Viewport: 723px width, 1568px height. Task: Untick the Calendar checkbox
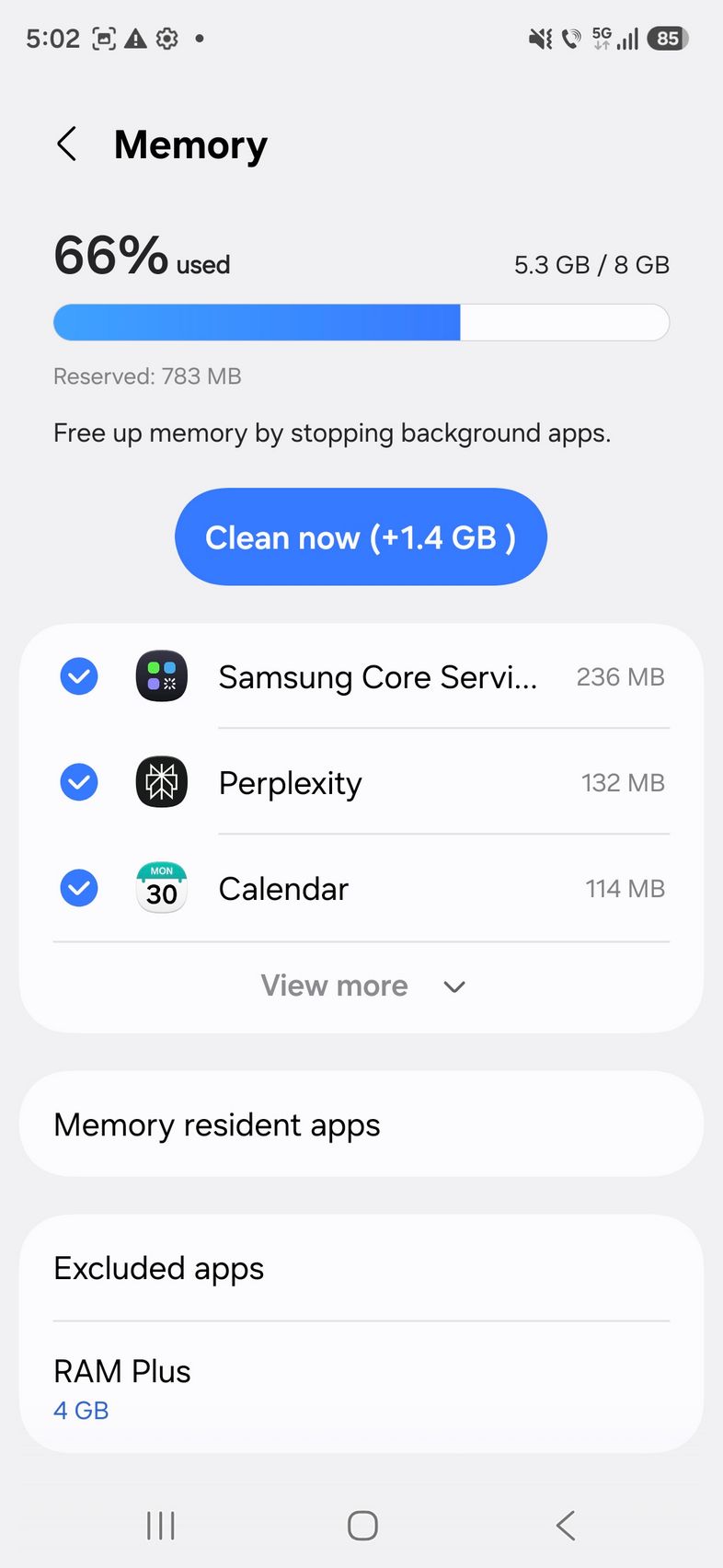click(x=79, y=889)
